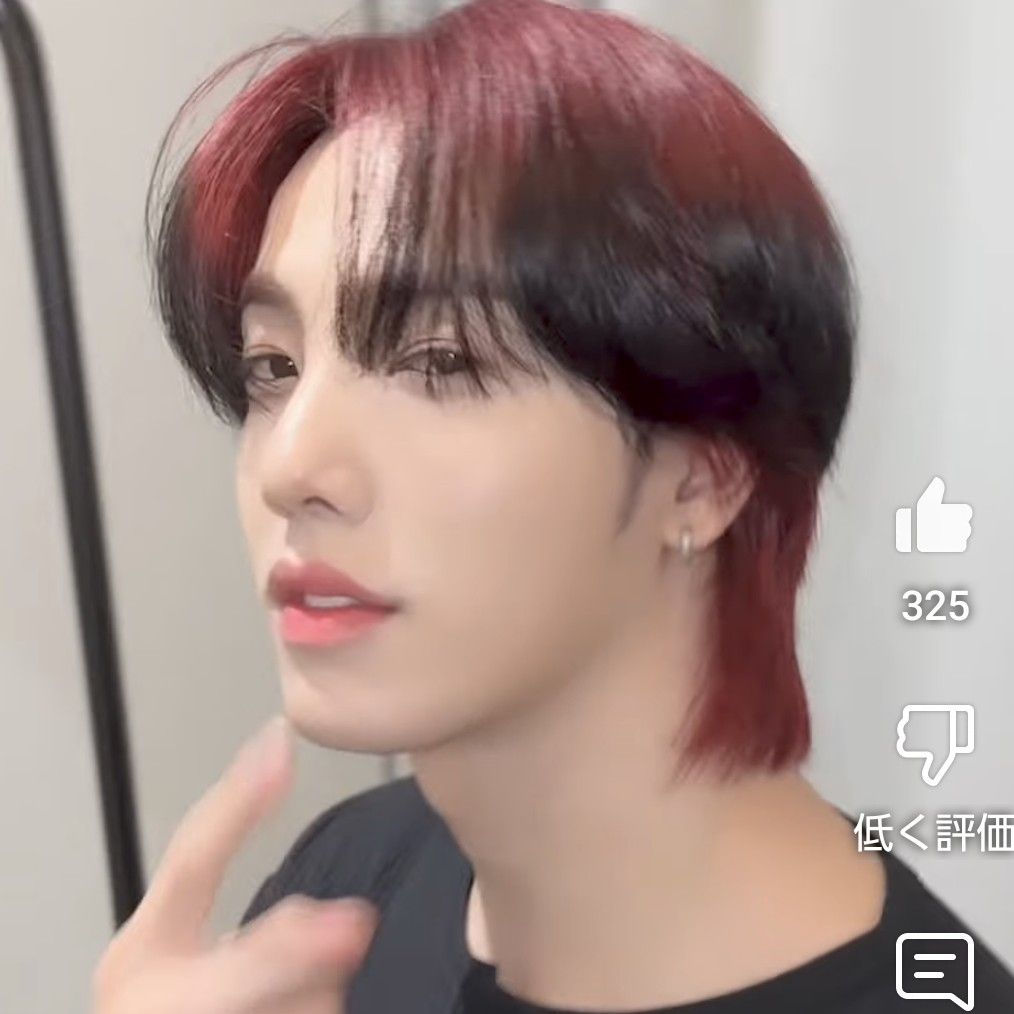Tap the thumbs-down dislike icon
This screenshot has width=1014, height=1014.
934,745
